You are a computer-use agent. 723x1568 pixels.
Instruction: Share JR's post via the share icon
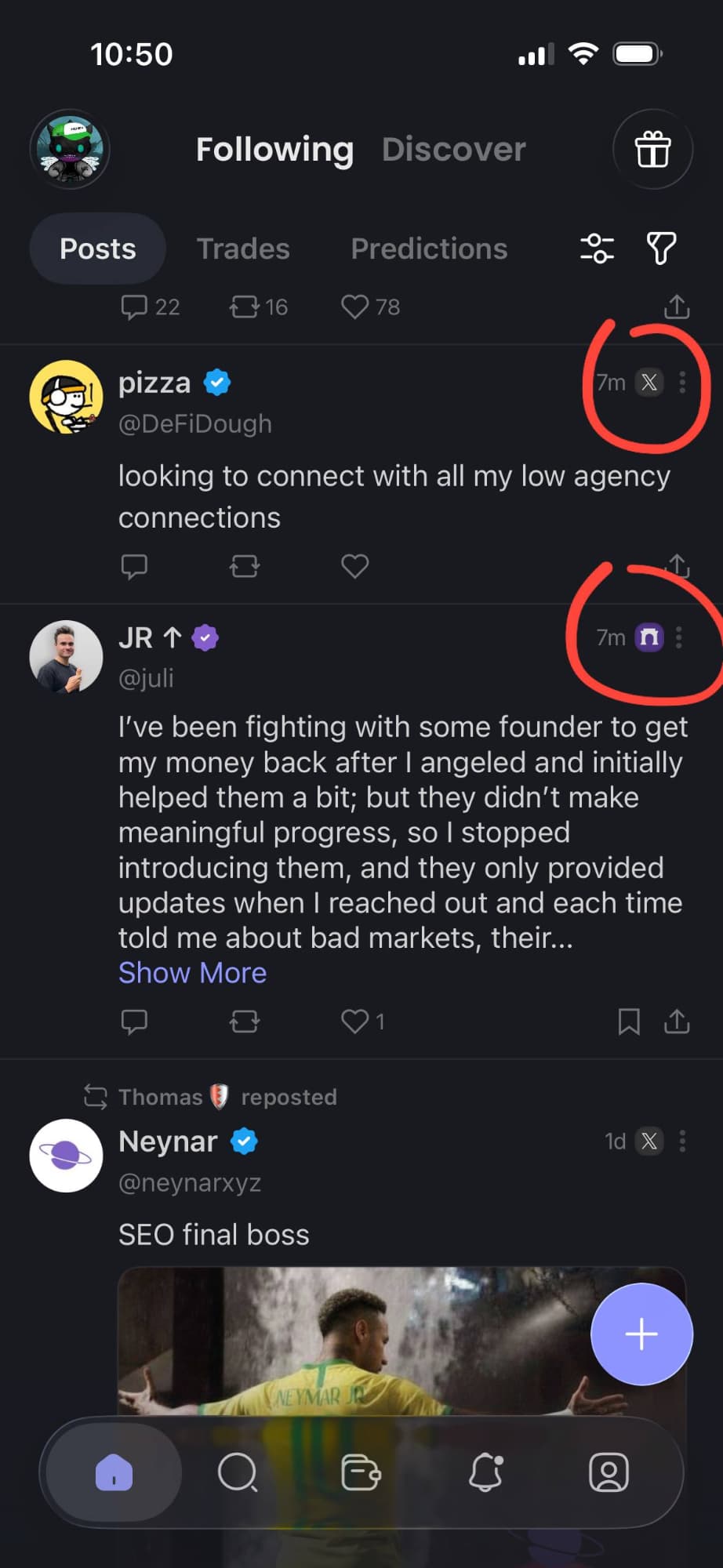coord(676,1021)
